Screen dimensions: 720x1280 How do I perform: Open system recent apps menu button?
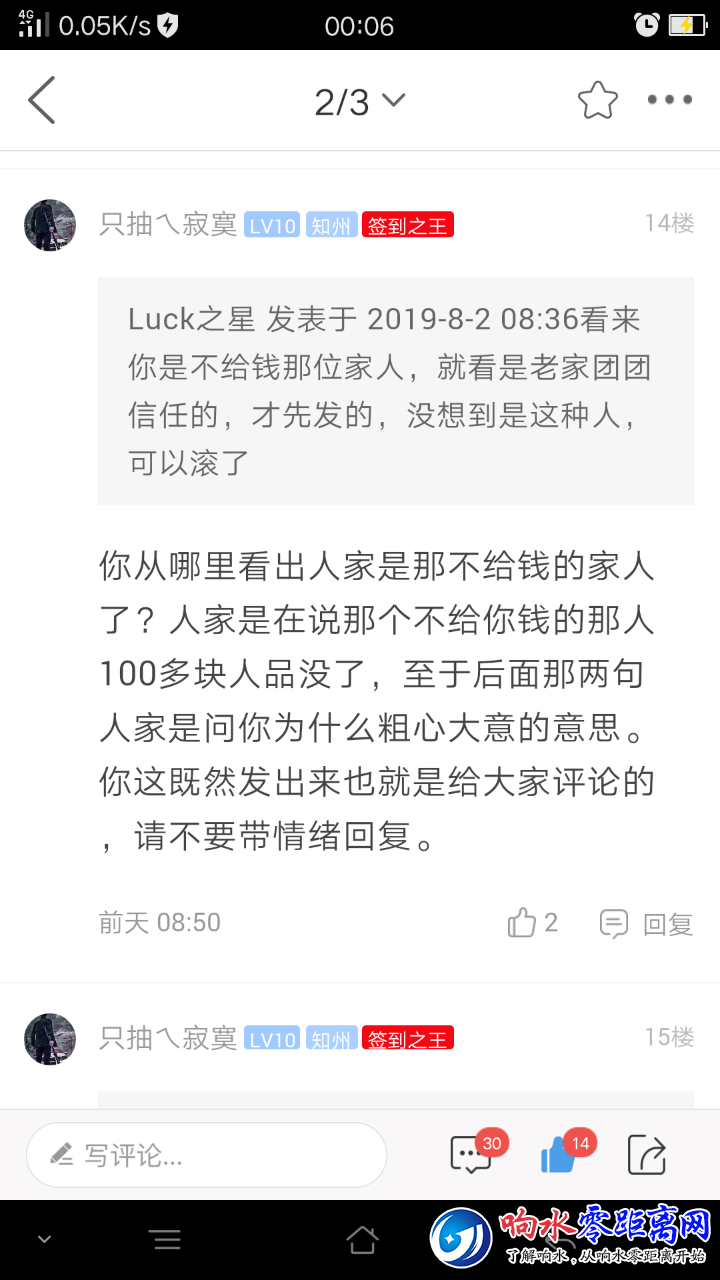(x=167, y=1240)
